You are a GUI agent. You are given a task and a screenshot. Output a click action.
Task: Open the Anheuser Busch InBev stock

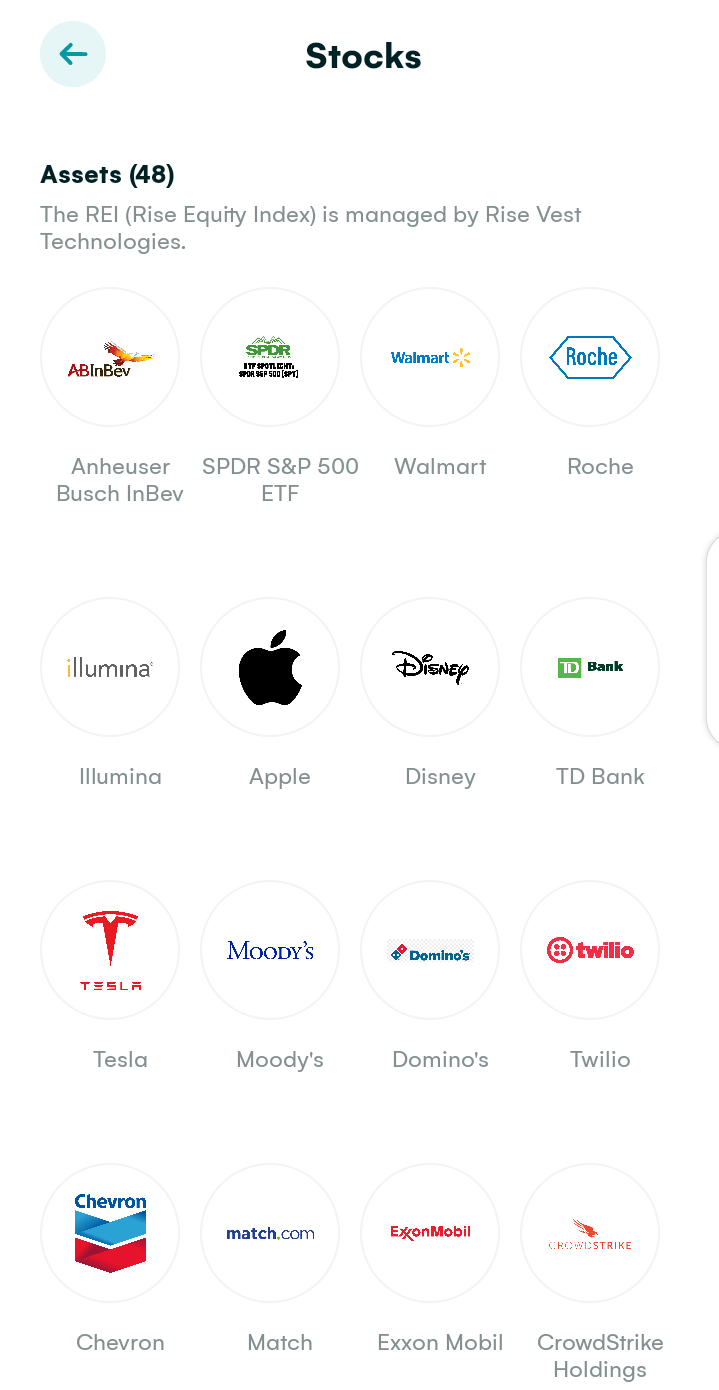click(x=110, y=357)
